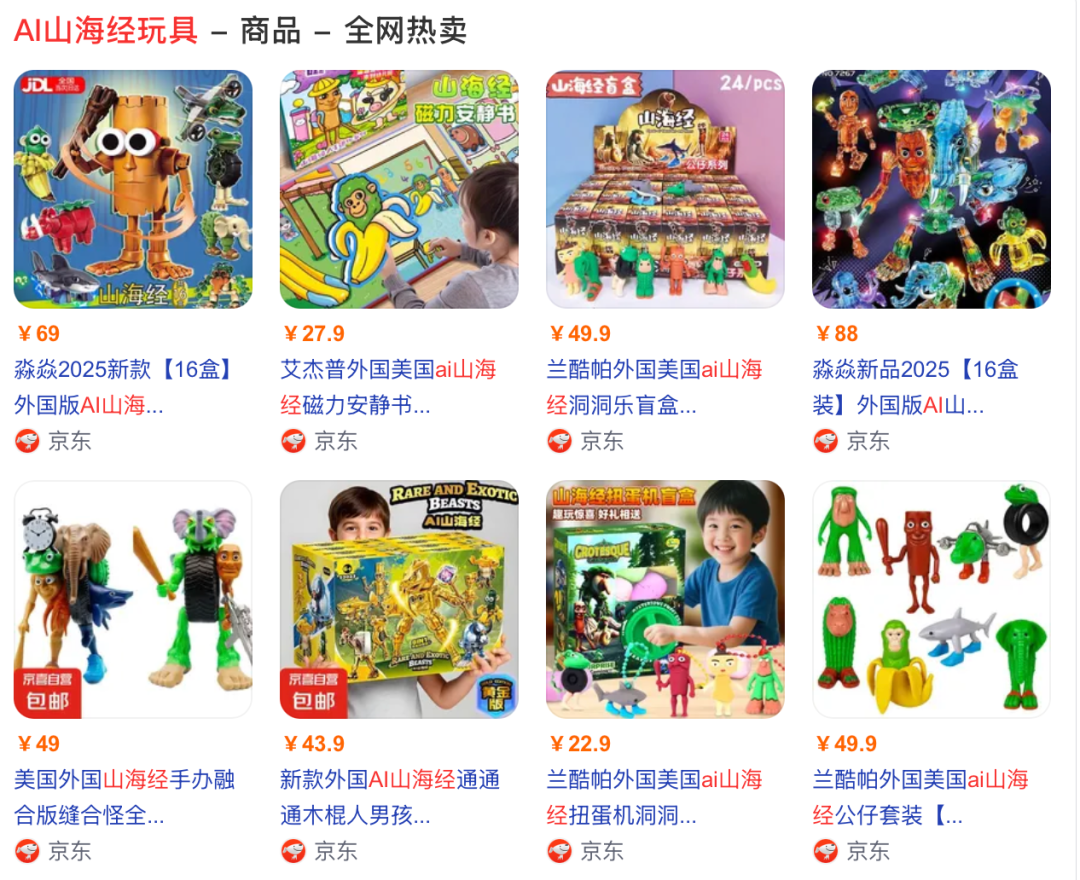
Task: Open the ¥49.9 兰酷帕洞洞乐盲盒 product
Action: click(665, 189)
